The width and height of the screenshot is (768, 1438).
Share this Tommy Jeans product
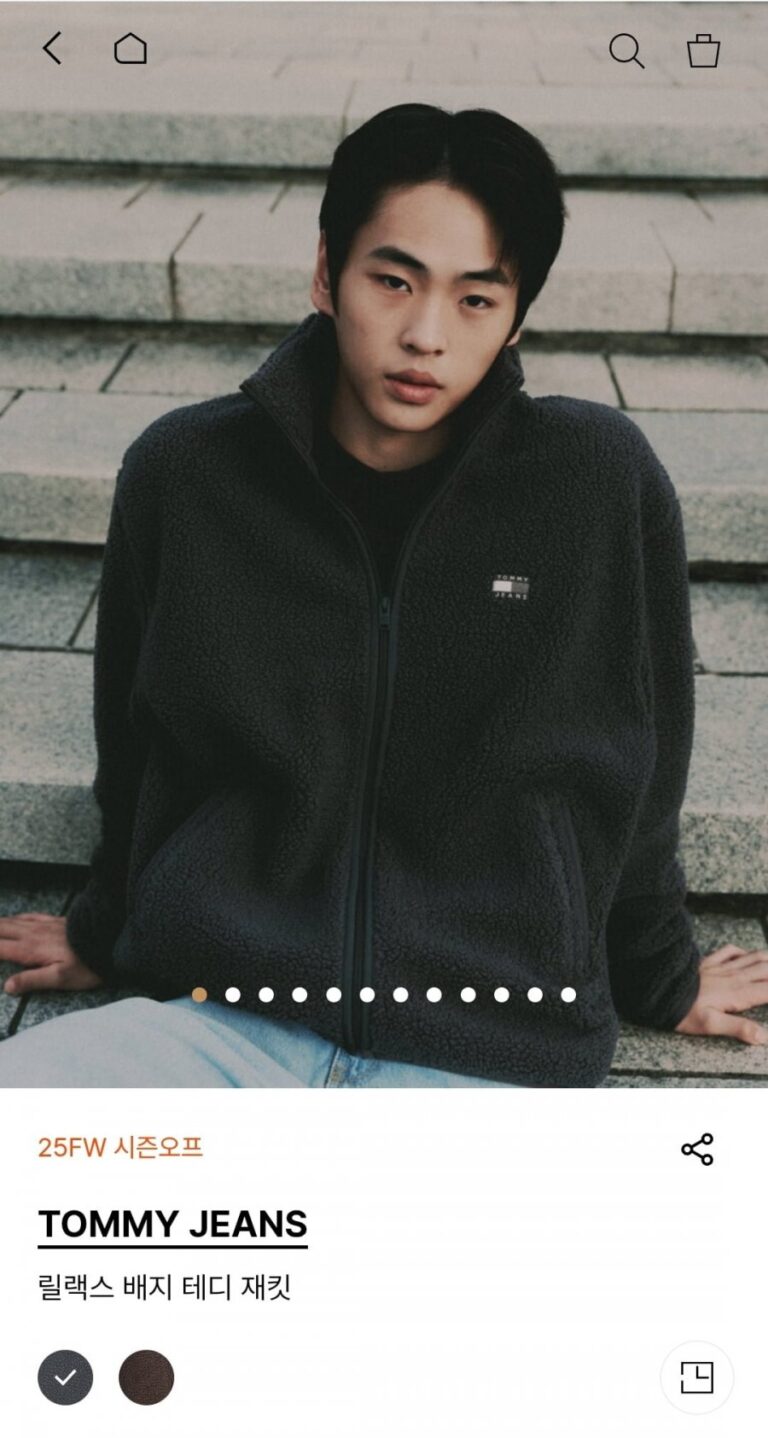pyautogui.click(x=697, y=1149)
